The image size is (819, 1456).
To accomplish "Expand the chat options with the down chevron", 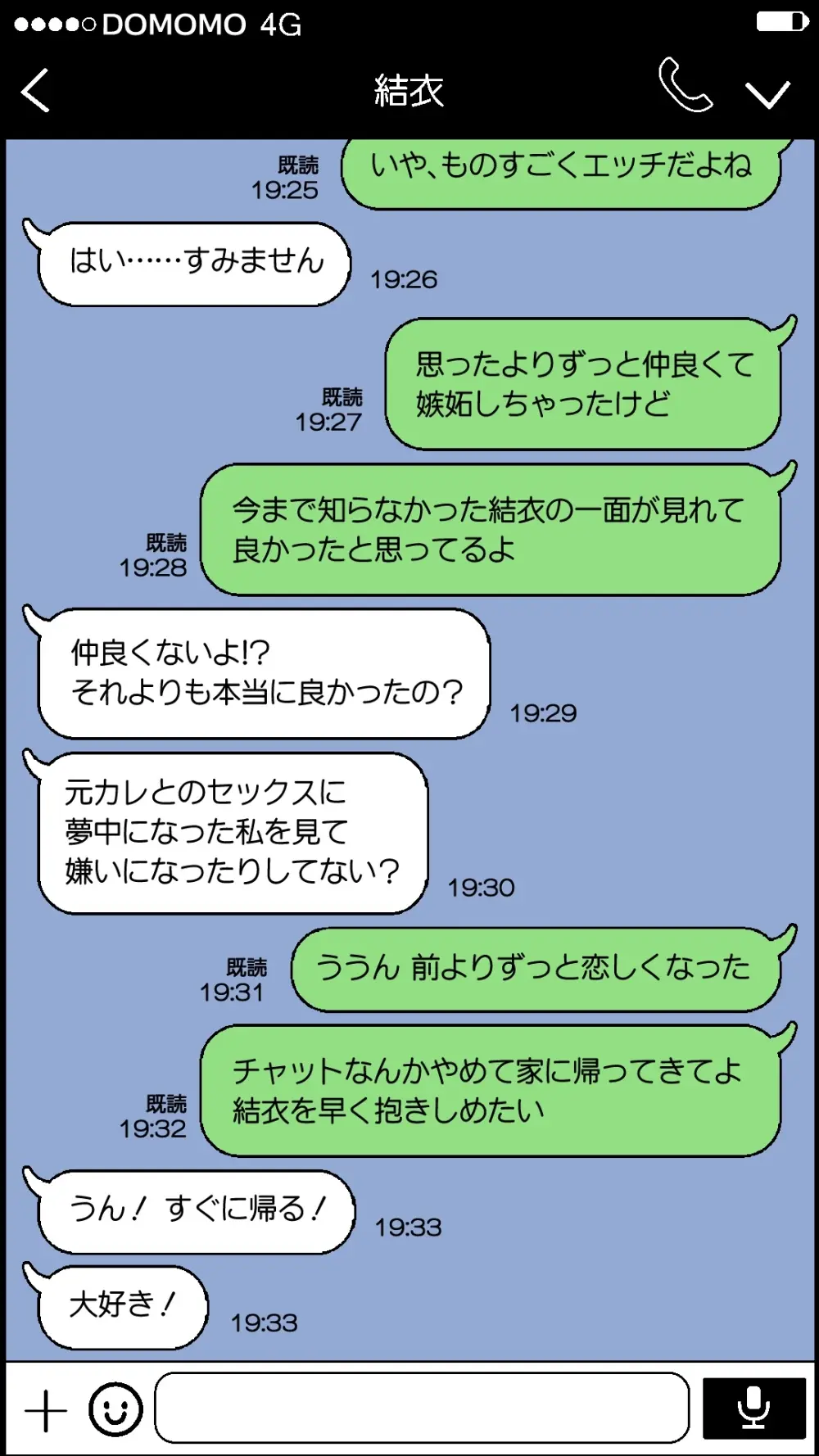I will [768, 94].
